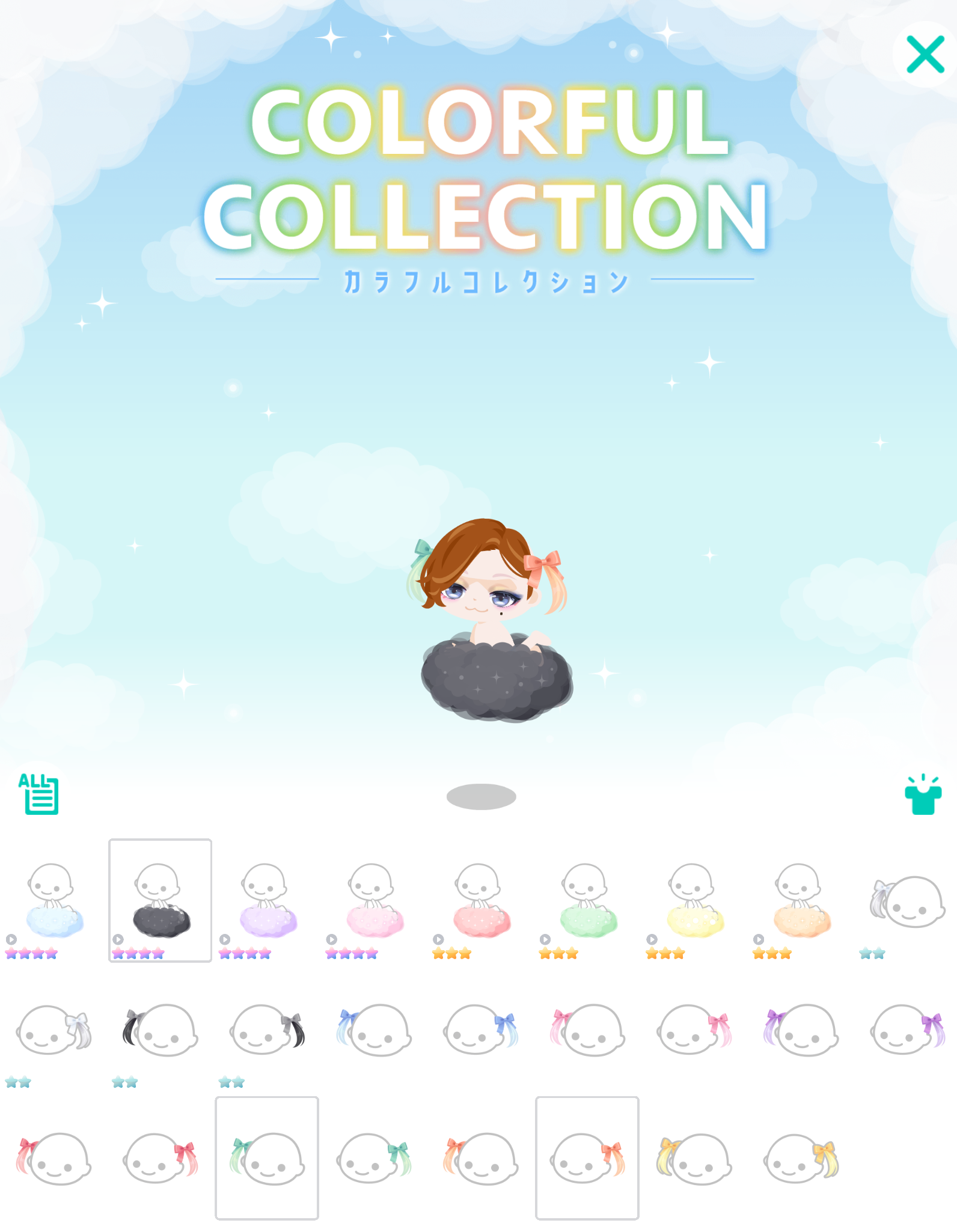This screenshot has height=1232, width=957.
Task: Deselect the orange right-side ribbon hair
Action: click(587, 1158)
